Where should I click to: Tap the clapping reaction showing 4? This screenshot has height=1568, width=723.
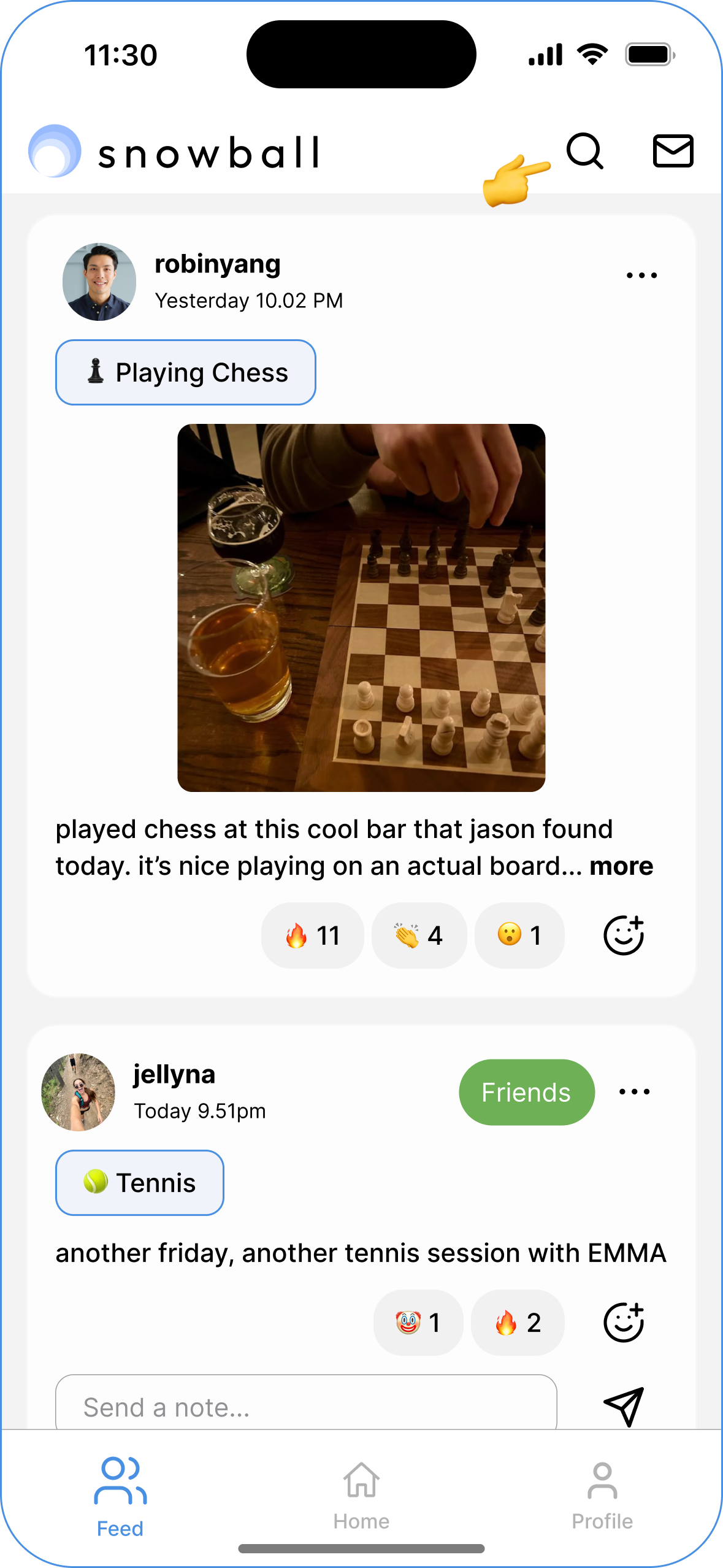(419, 936)
